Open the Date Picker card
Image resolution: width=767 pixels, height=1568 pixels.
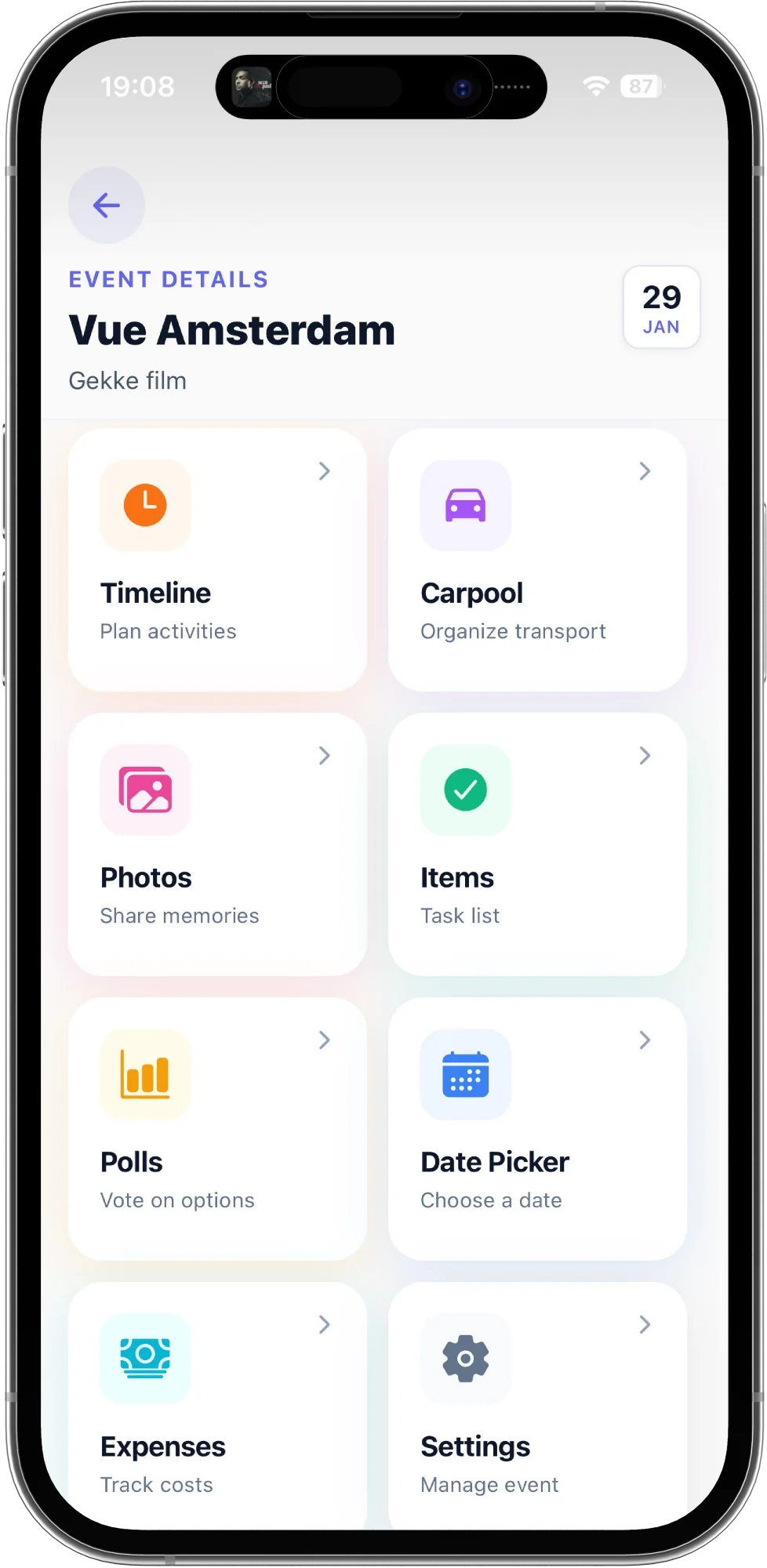click(537, 1129)
